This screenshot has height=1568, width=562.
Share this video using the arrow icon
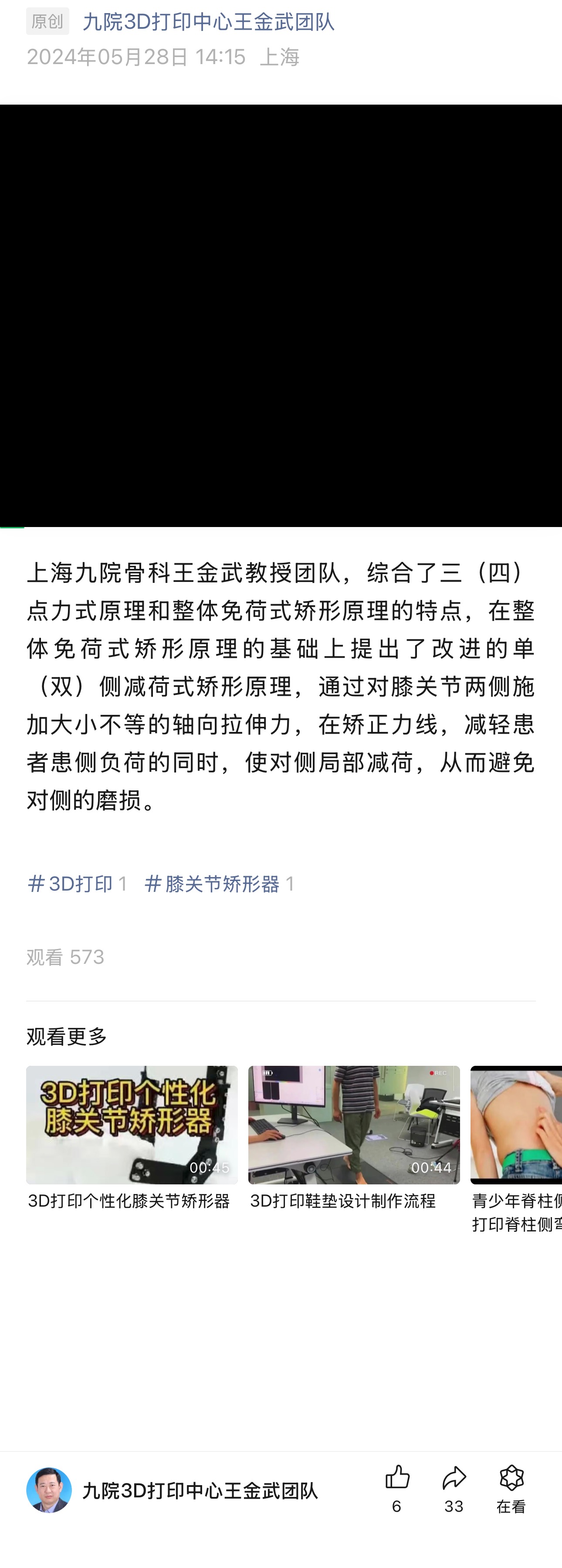tap(454, 1478)
